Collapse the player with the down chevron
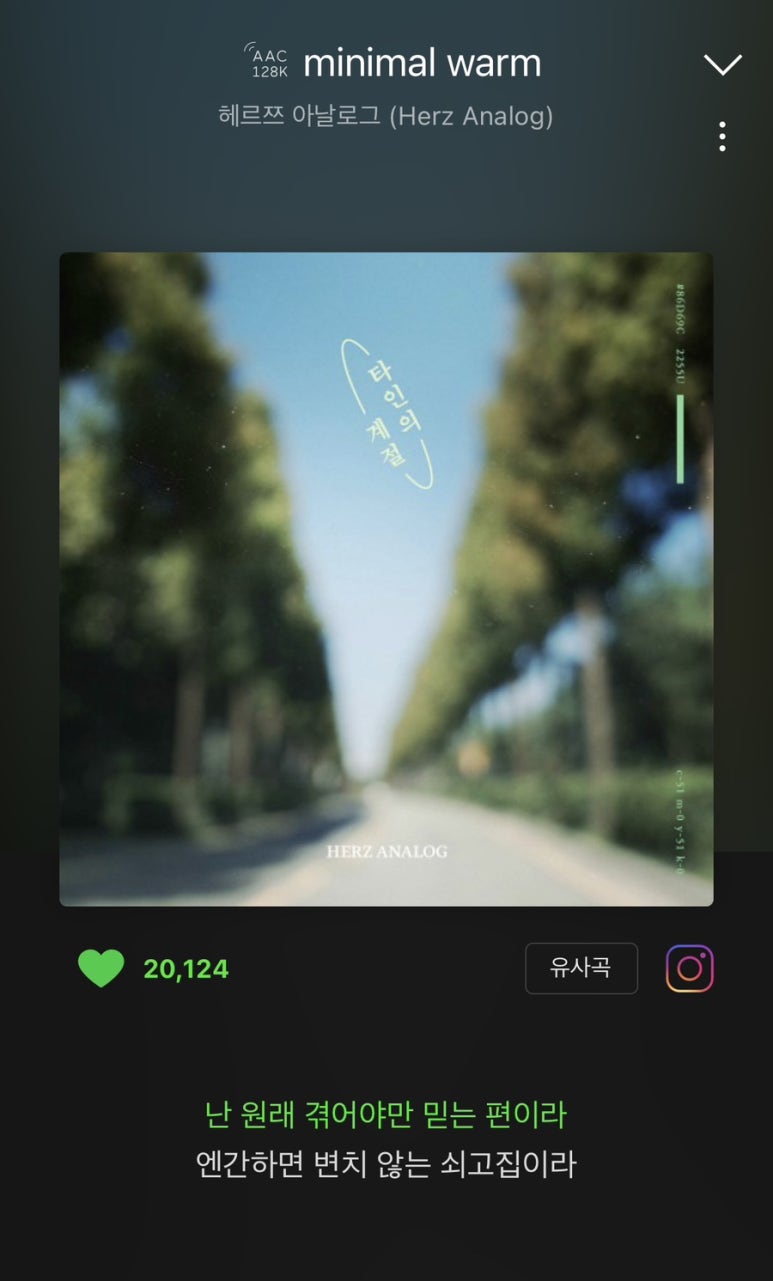 [722, 65]
